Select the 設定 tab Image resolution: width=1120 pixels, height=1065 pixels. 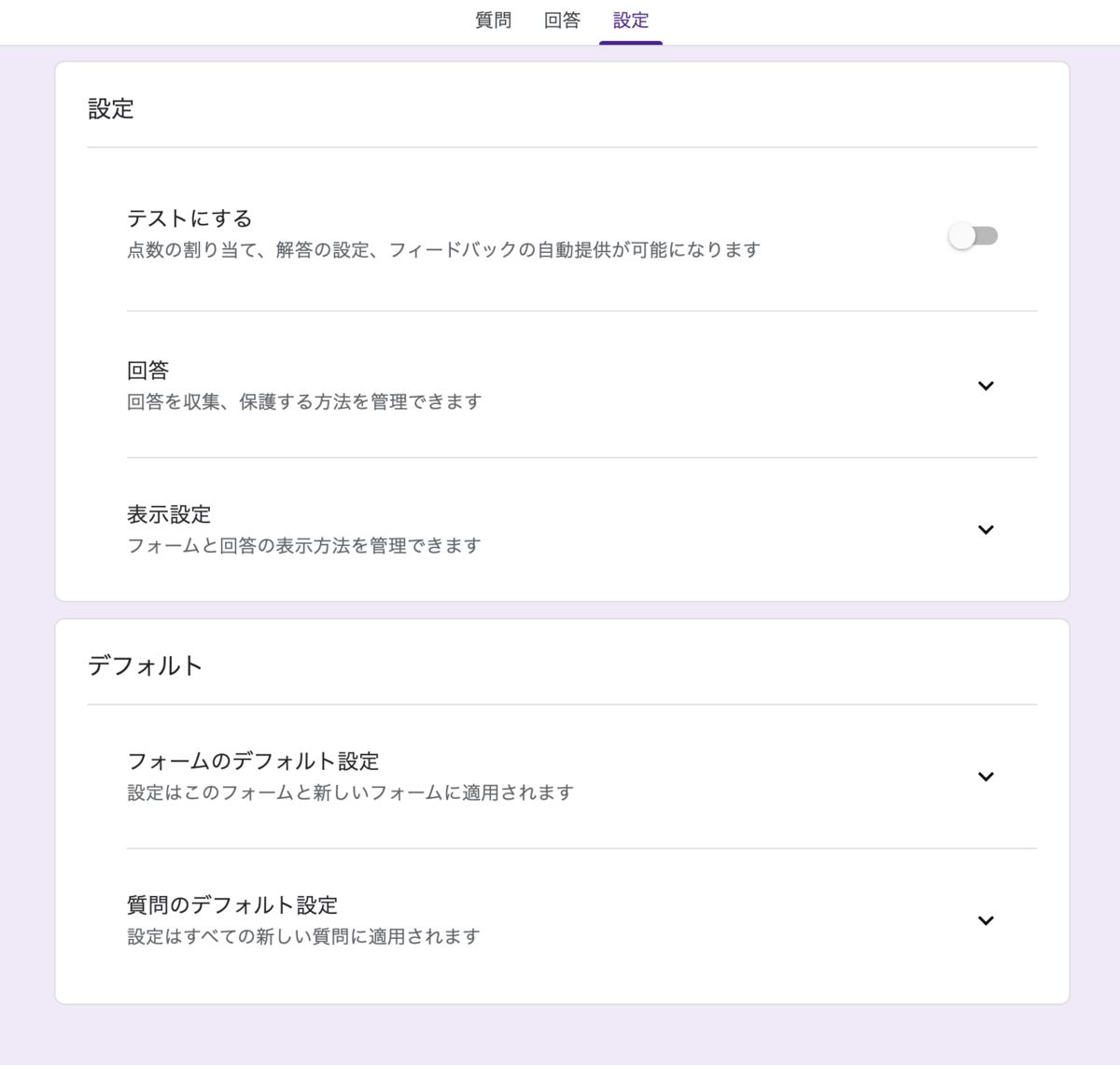(630, 21)
